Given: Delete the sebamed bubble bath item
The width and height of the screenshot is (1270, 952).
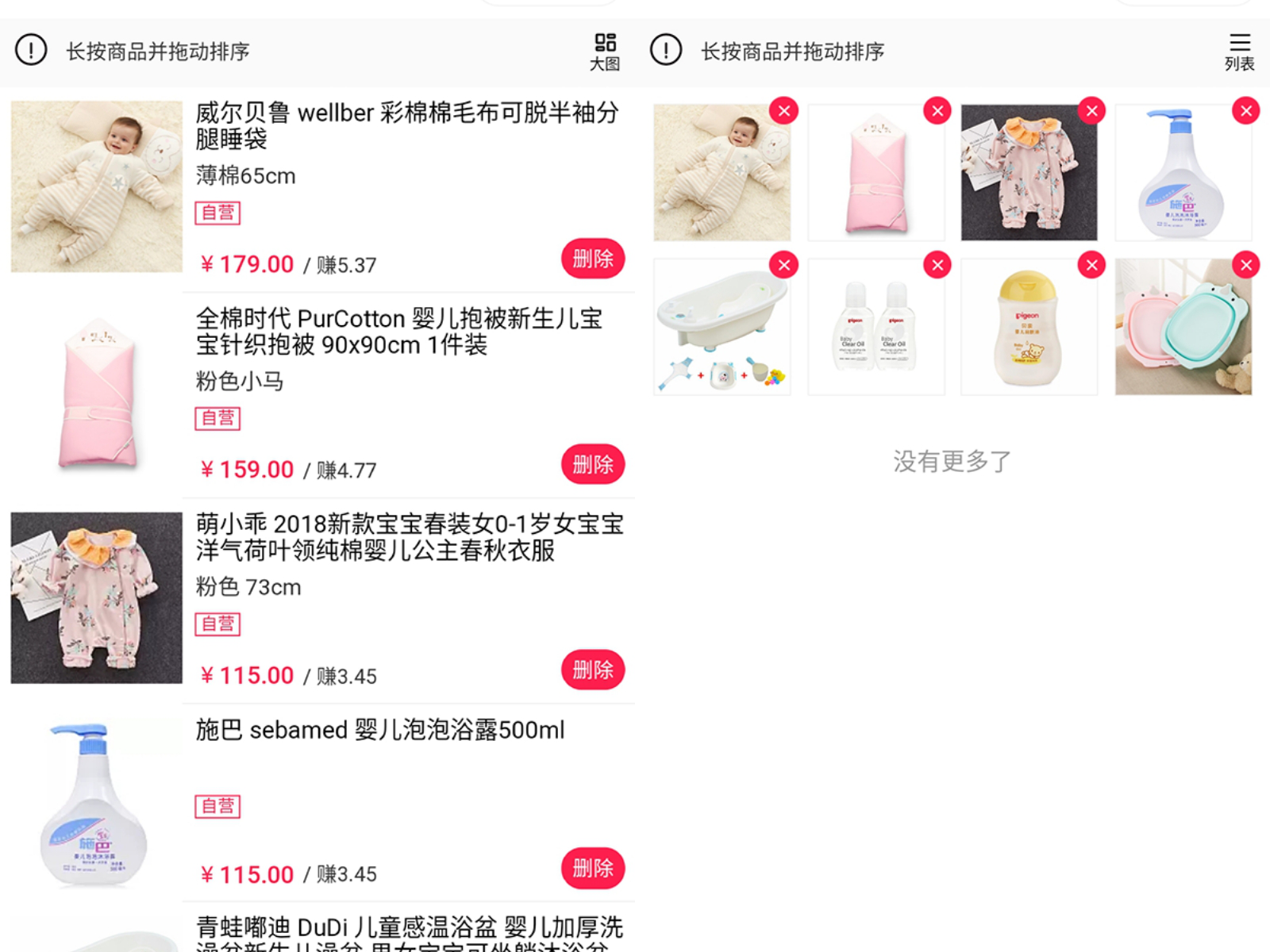Looking at the screenshot, I should 592,868.
